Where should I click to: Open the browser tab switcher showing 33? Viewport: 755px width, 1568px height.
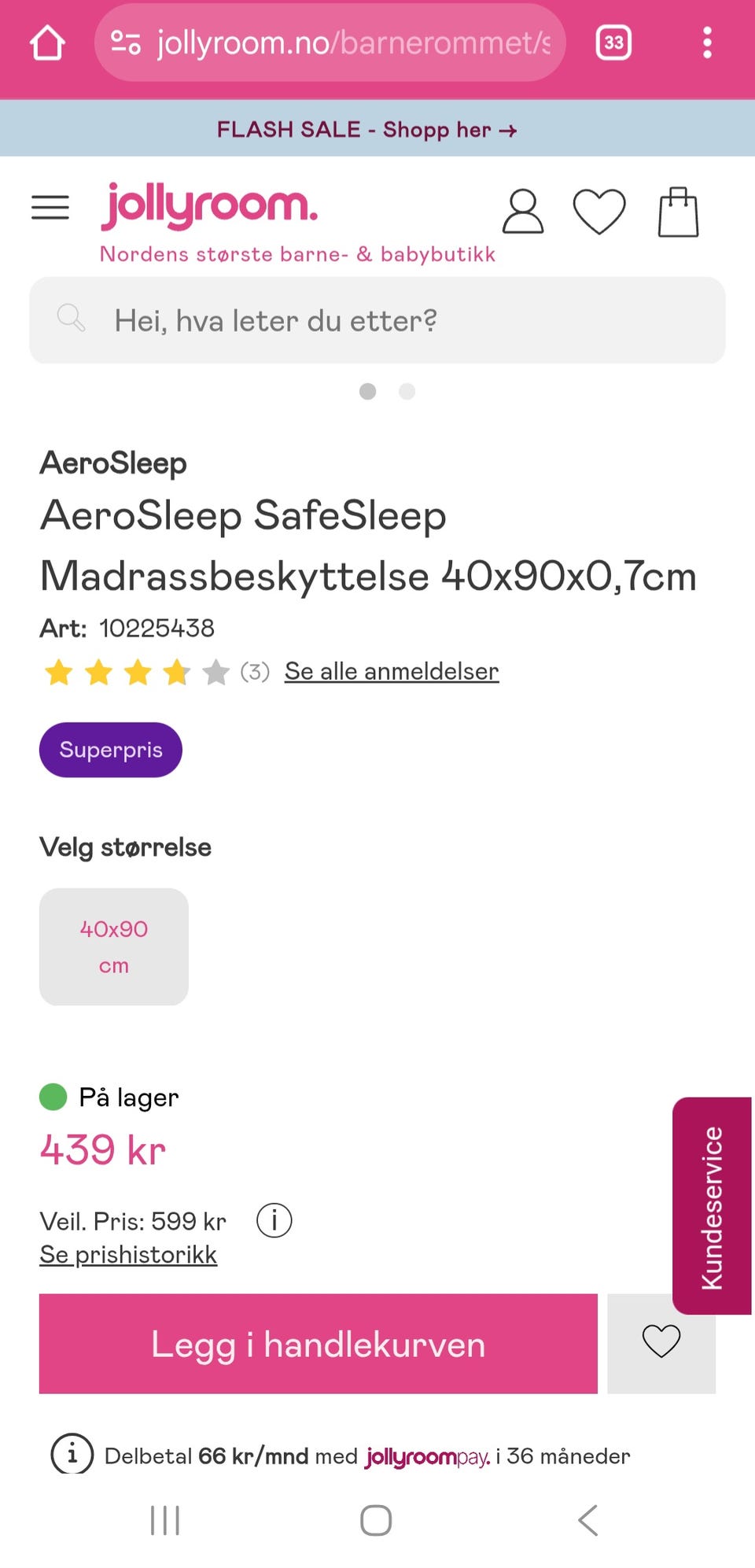click(x=613, y=42)
